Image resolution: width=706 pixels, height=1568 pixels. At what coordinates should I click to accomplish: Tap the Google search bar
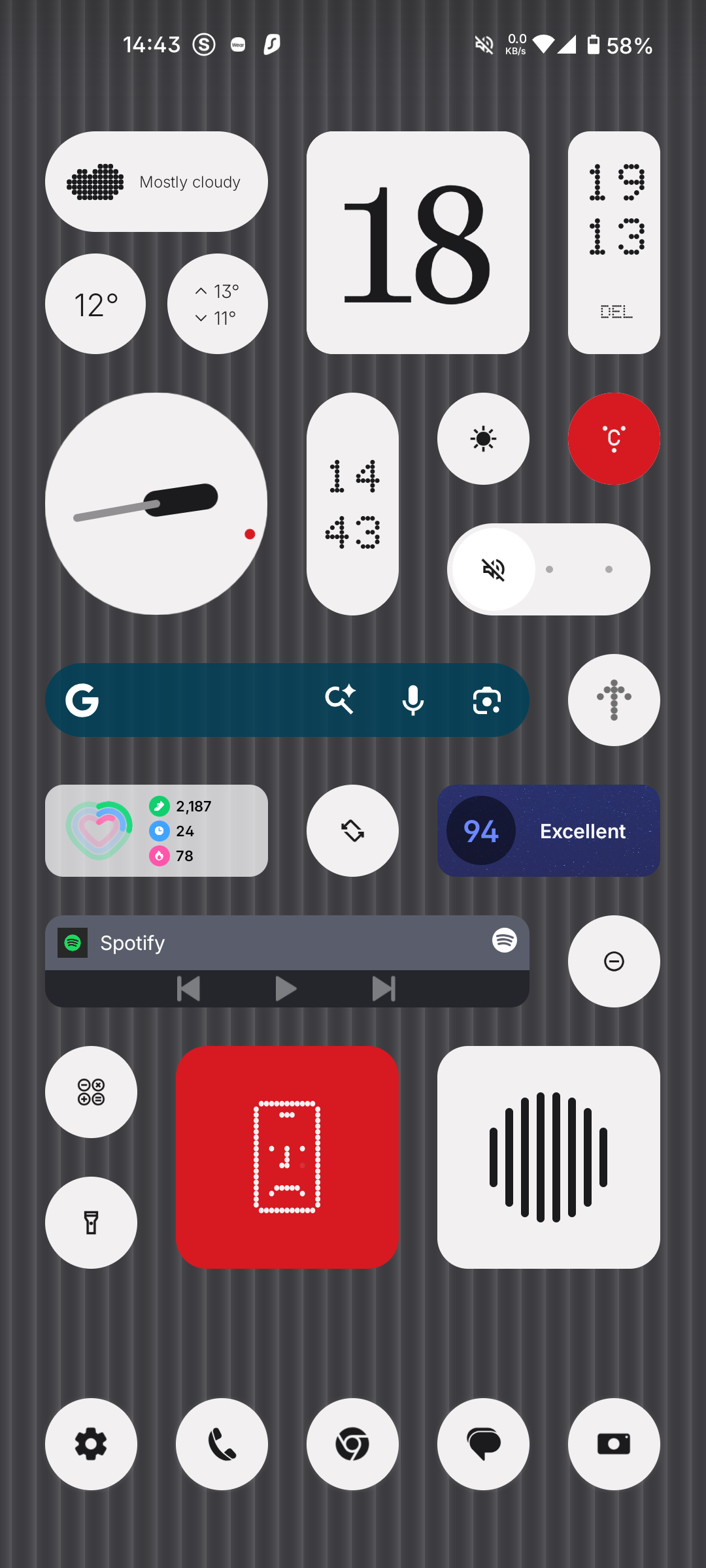tap(196, 700)
